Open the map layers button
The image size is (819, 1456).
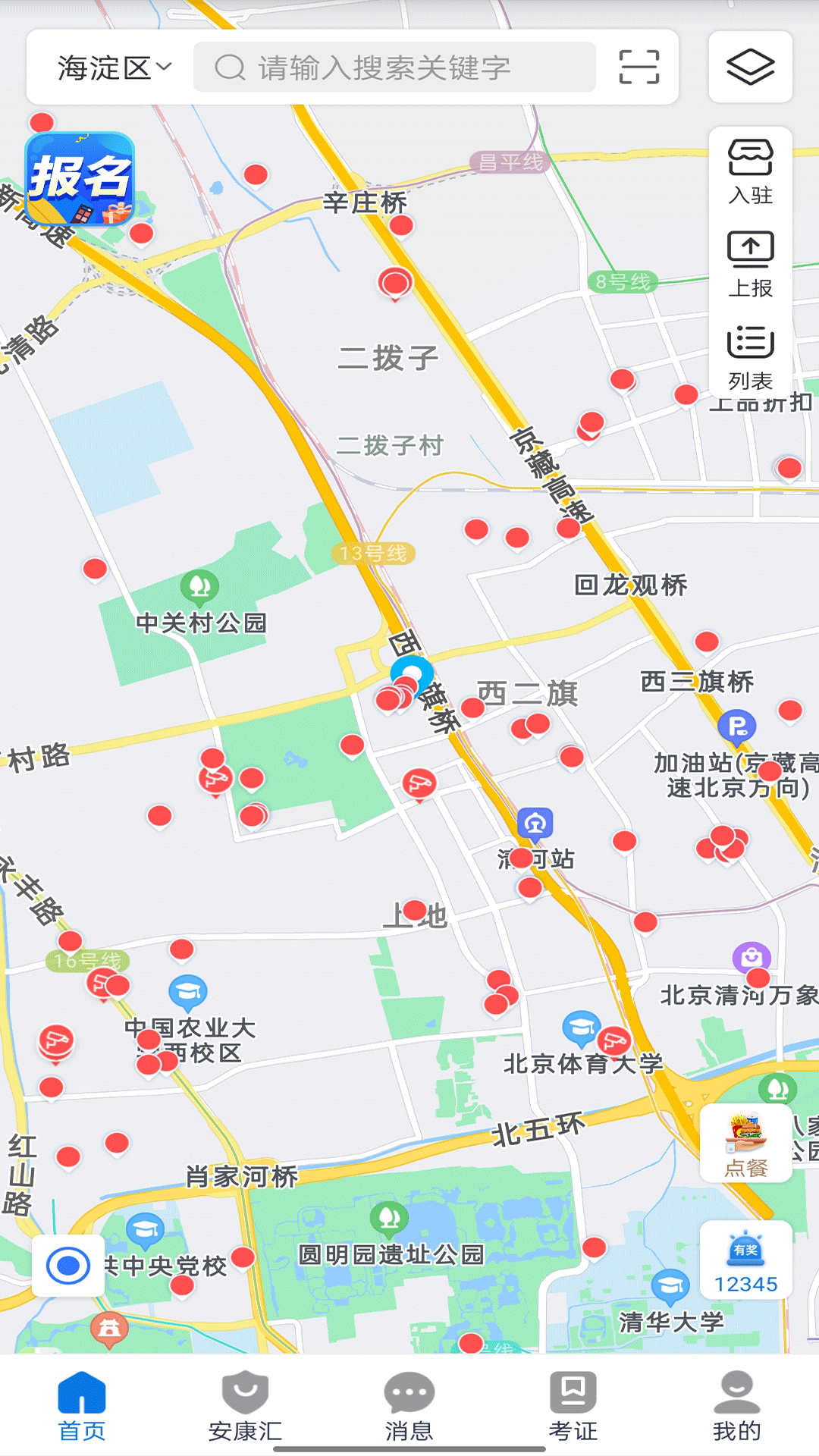[x=750, y=67]
